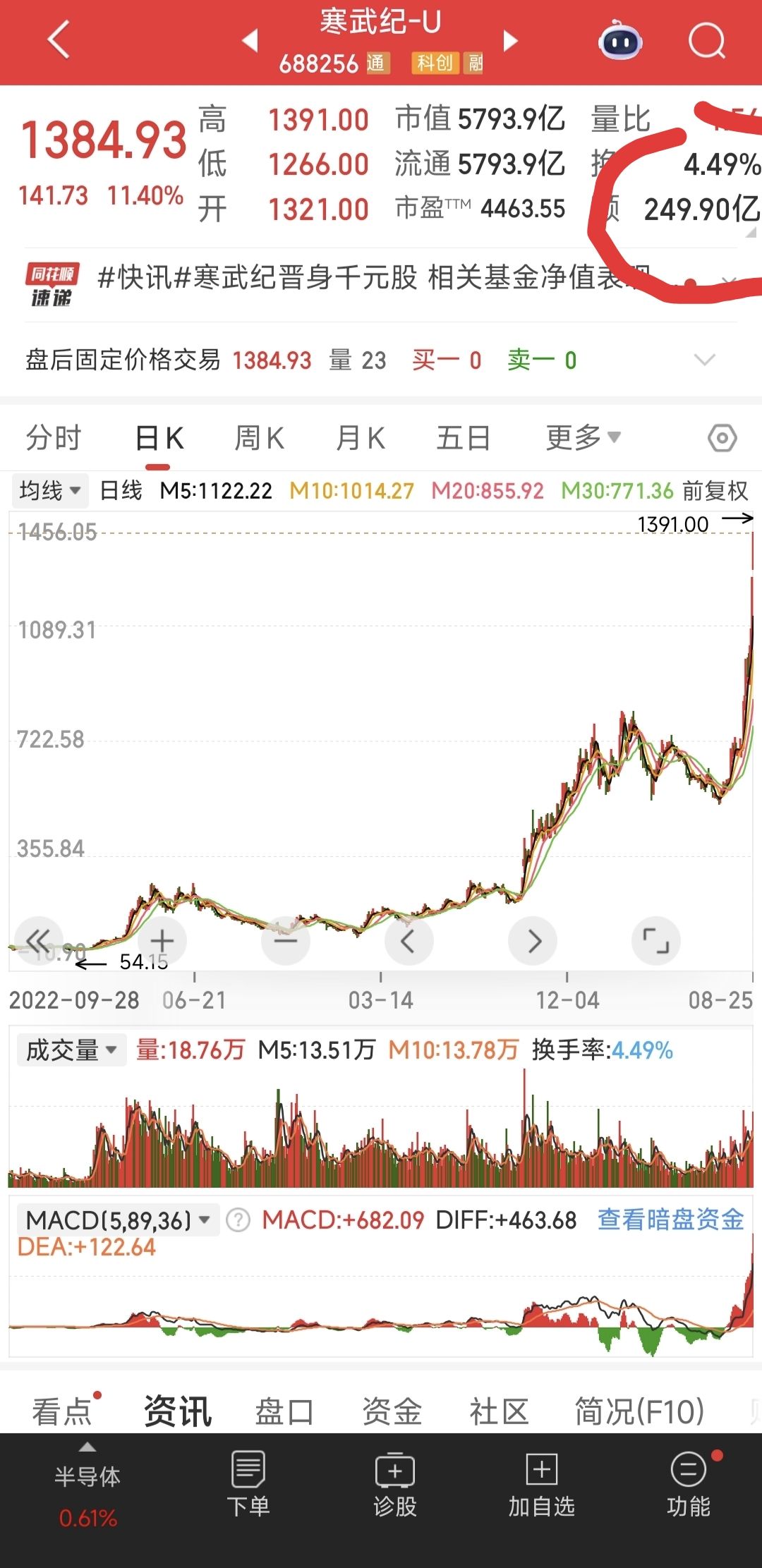Image resolution: width=762 pixels, height=1568 pixels.
Task: Select the 周K chart tab
Action: (259, 438)
